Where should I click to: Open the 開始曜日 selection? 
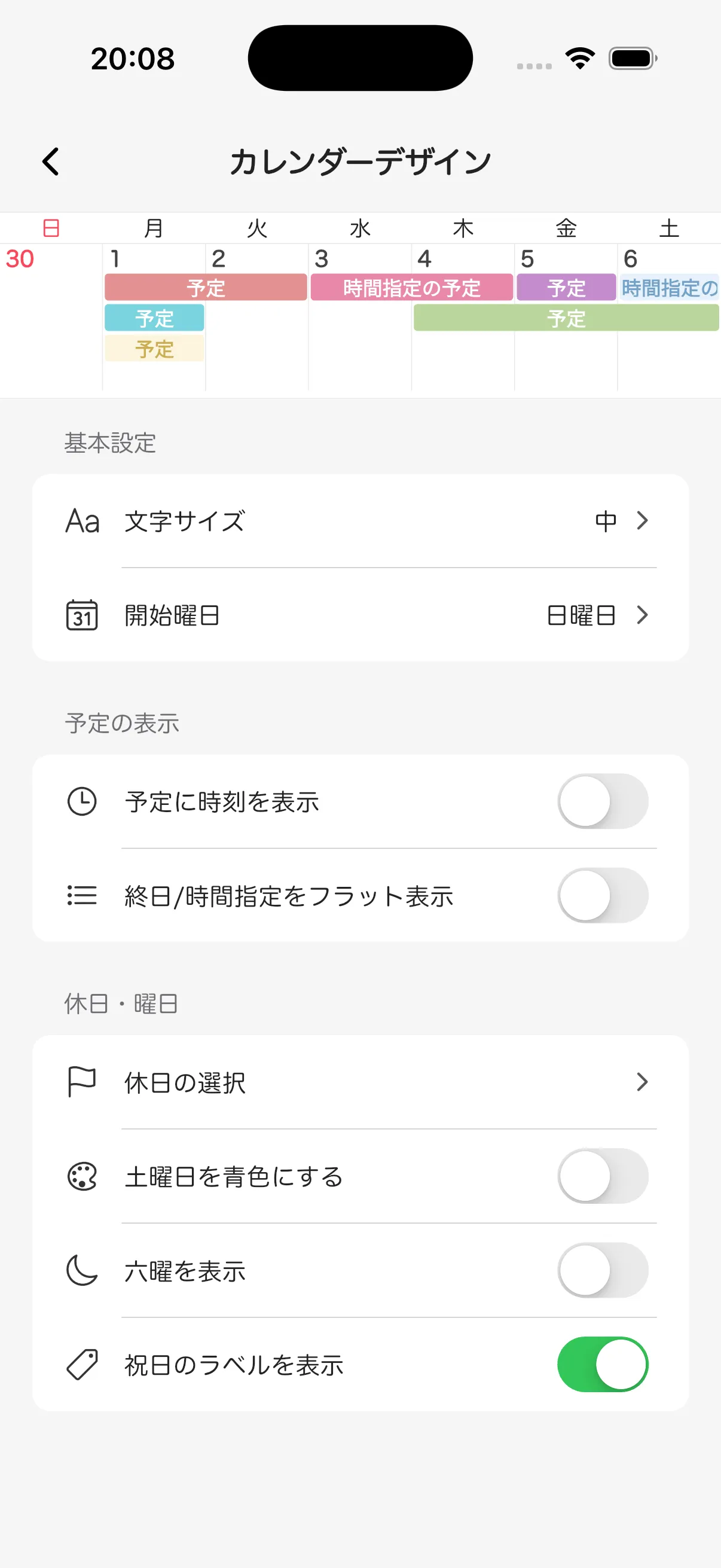point(360,615)
